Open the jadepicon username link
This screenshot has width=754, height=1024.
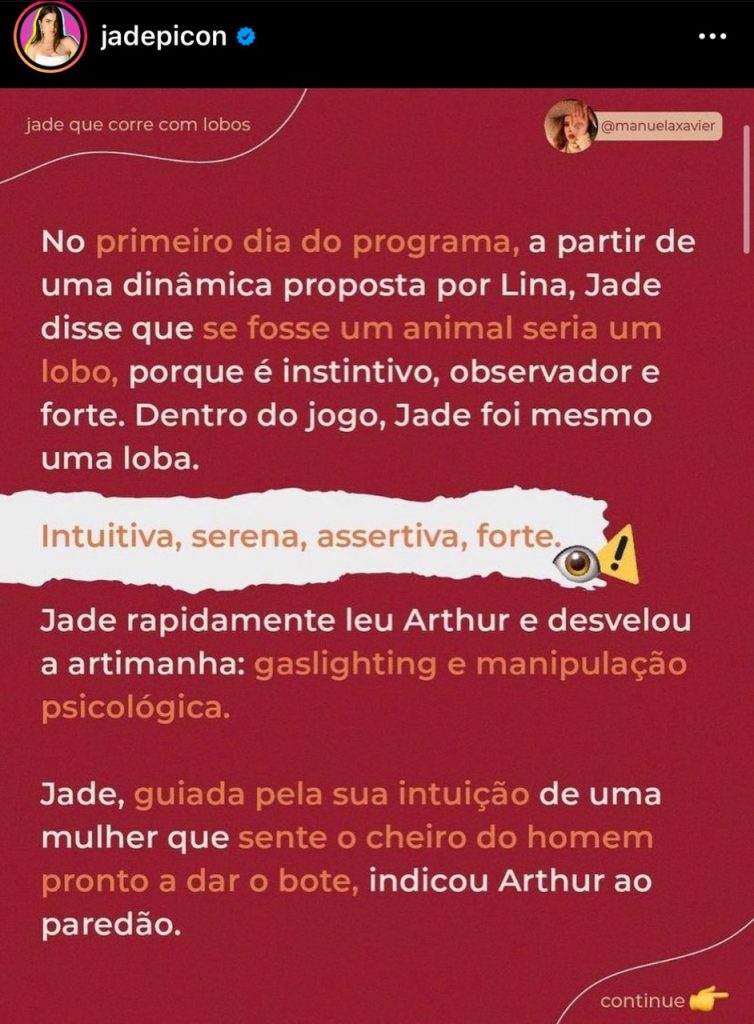164,37
